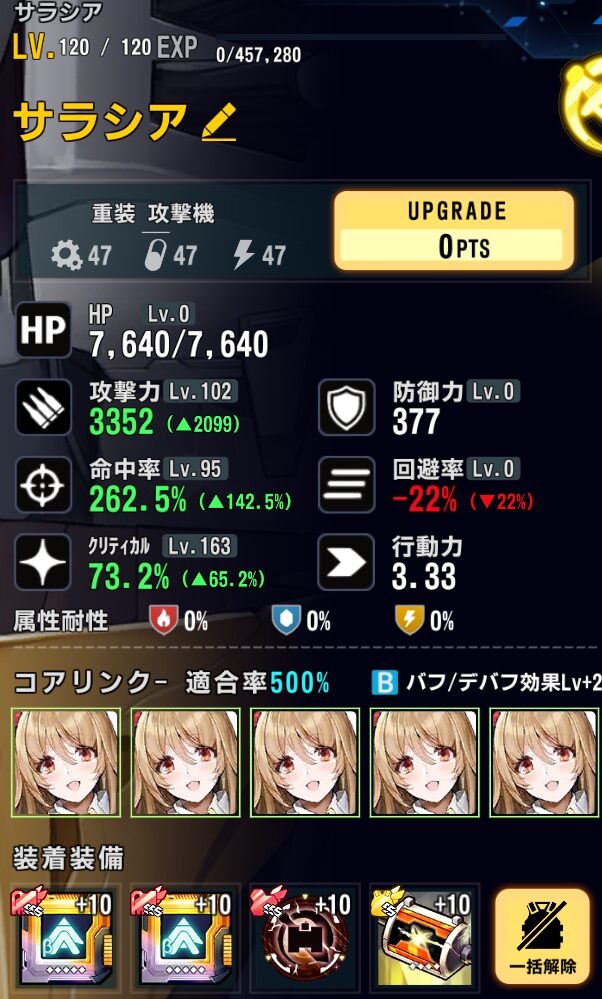
Task: Select the round dark OS equipment +10
Action: click(305, 937)
